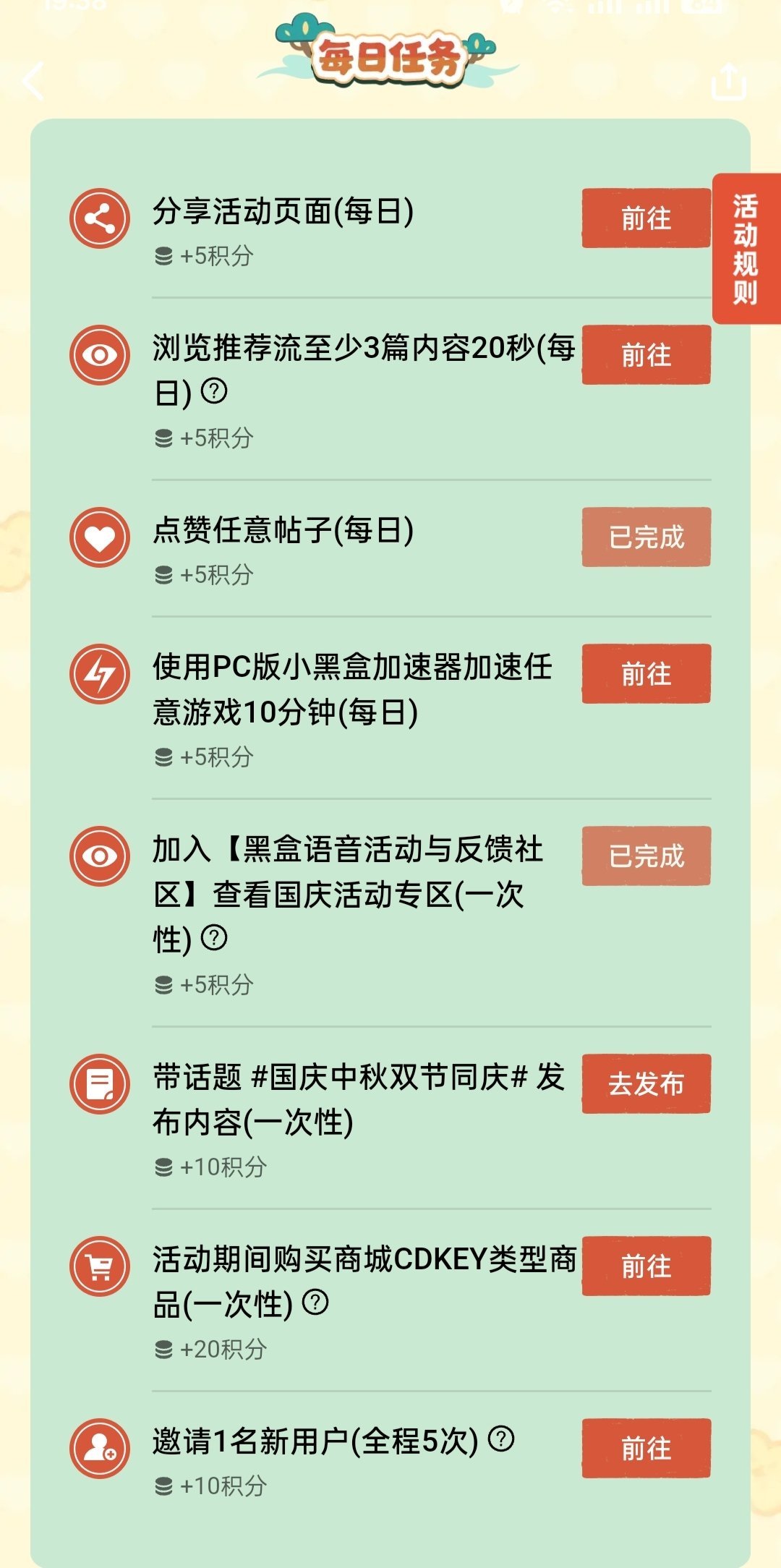
Task: Tap 前往 for 浏览推荐流 task
Action: coord(646,354)
